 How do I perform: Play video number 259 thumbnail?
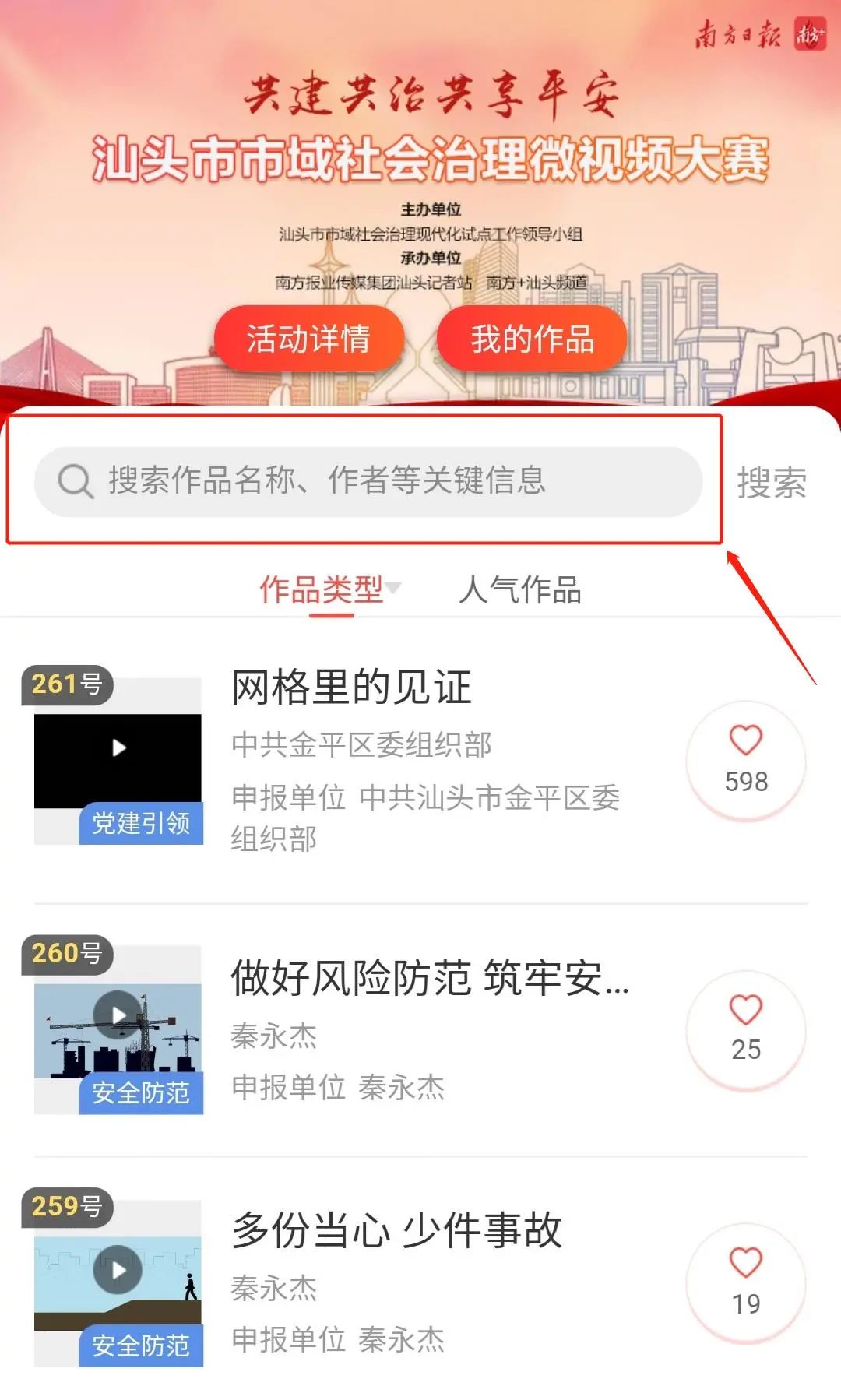118,1283
